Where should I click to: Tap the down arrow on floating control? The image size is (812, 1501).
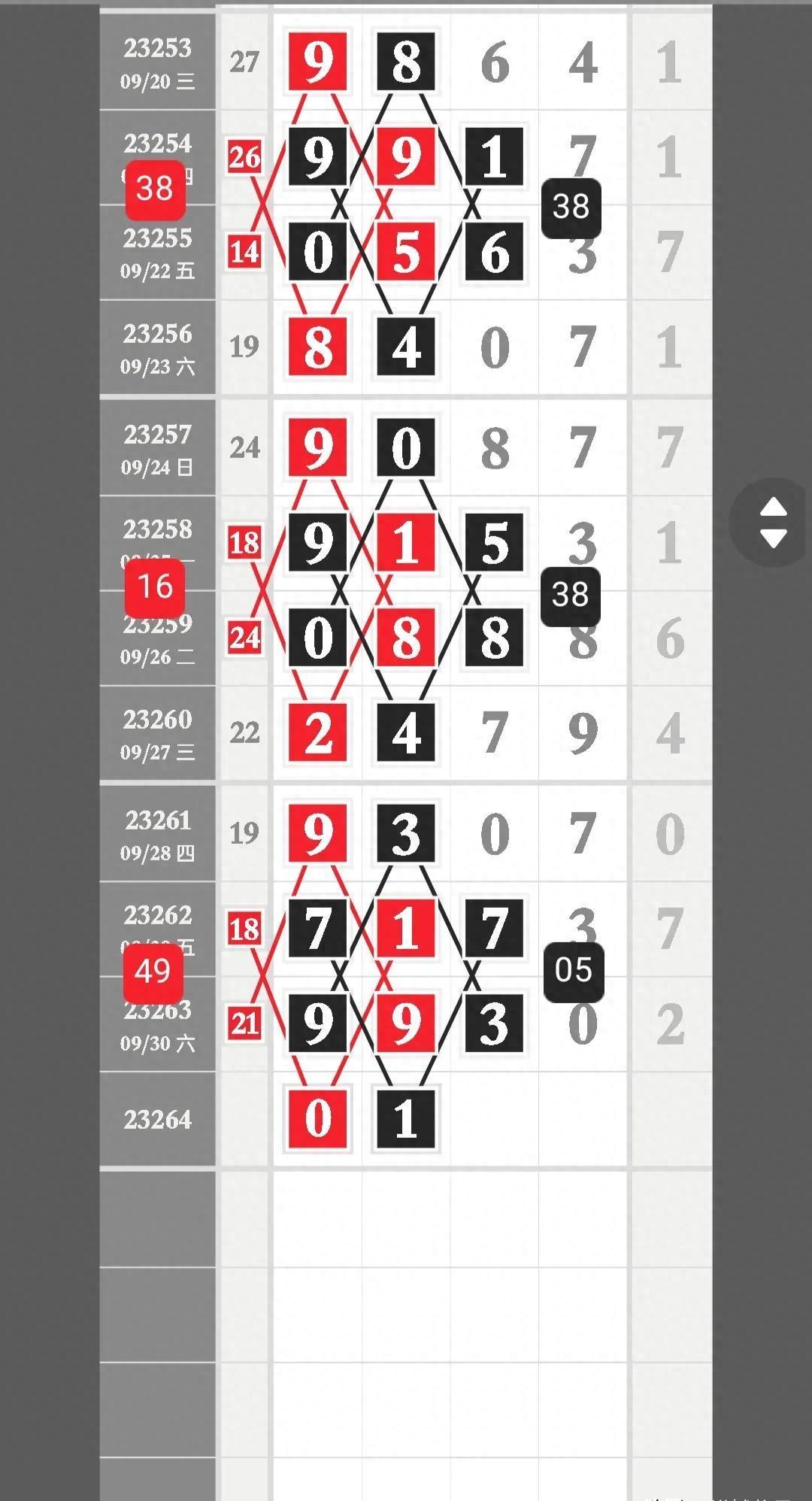pos(774,538)
